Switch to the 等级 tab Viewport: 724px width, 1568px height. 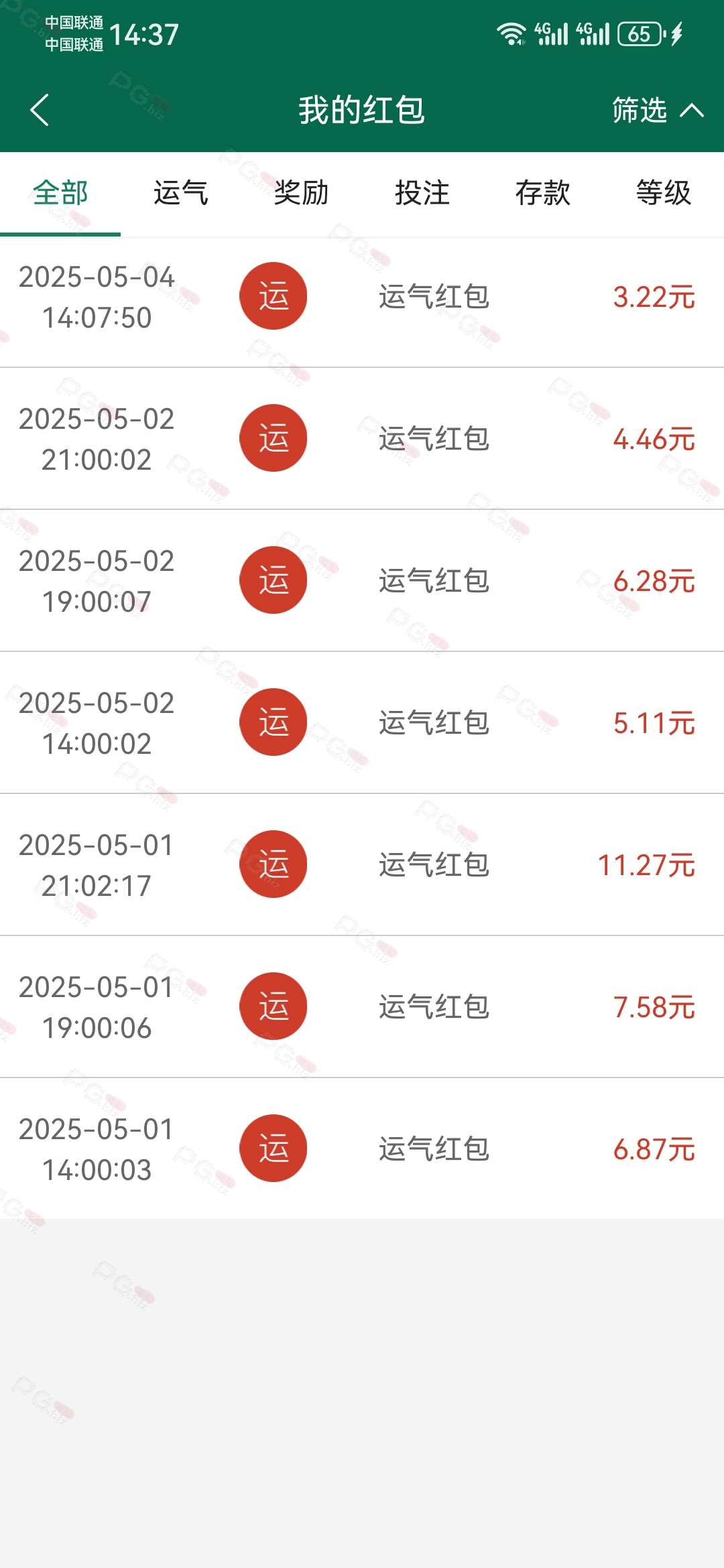pos(664,194)
